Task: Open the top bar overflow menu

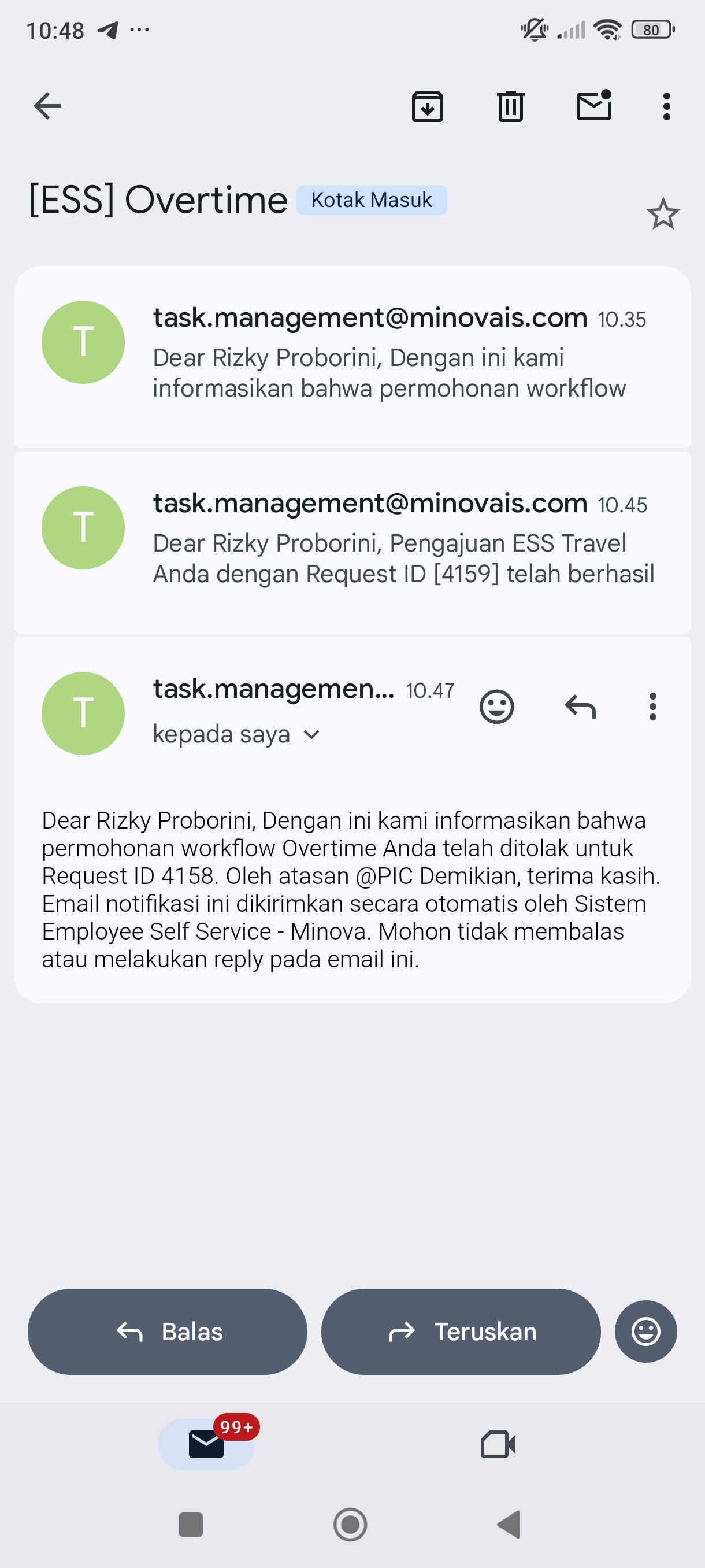Action: (x=667, y=106)
